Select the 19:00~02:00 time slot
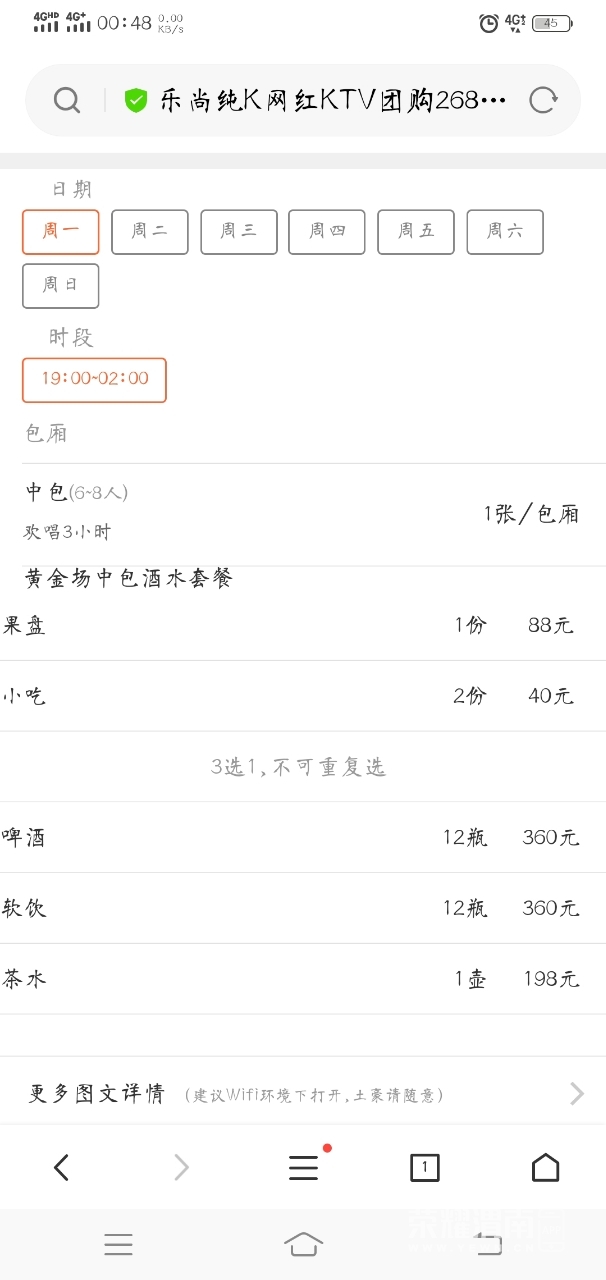The image size is (606, 1280). point(95,380)
